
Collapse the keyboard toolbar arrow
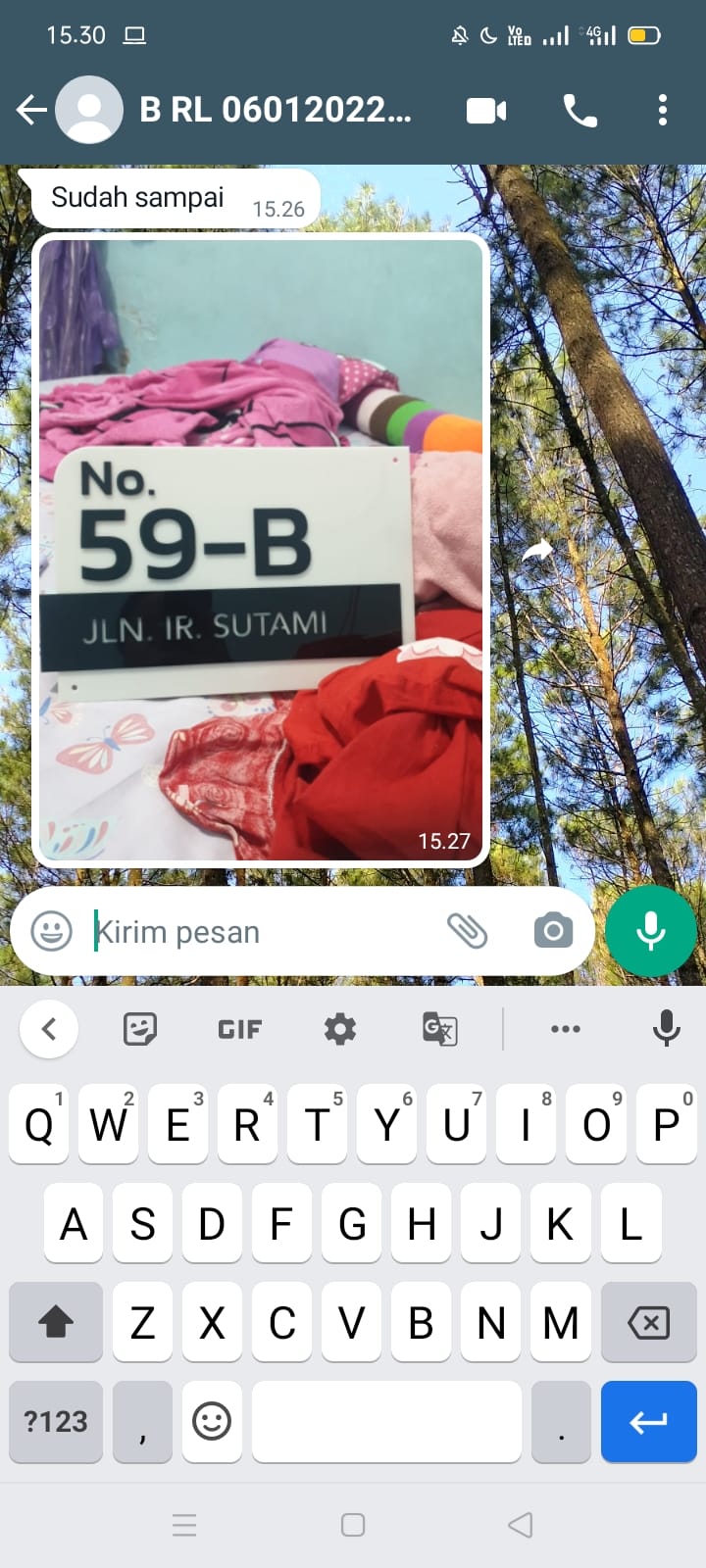(x=49, y=1029)
